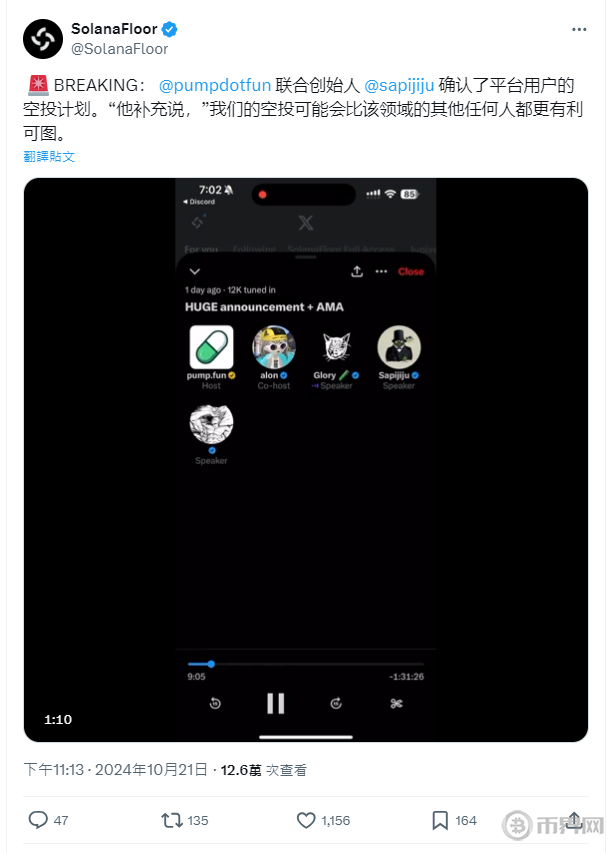Like the post with 1,156 likes
Image resolution: width=615 pixels, height=853 pixels.
pos(307,820)
